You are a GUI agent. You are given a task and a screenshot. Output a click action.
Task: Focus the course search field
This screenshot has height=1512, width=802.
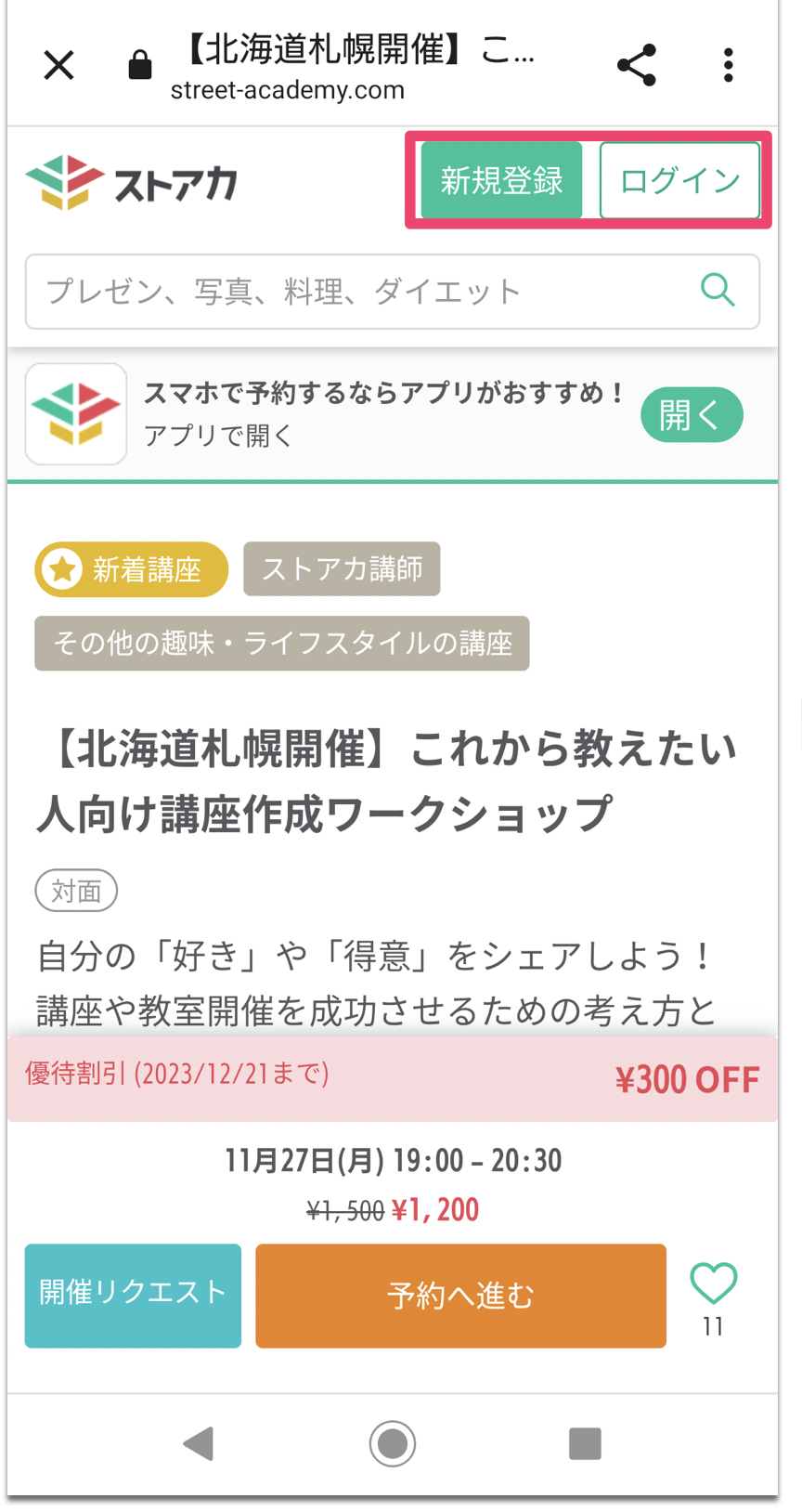point(393,292)
